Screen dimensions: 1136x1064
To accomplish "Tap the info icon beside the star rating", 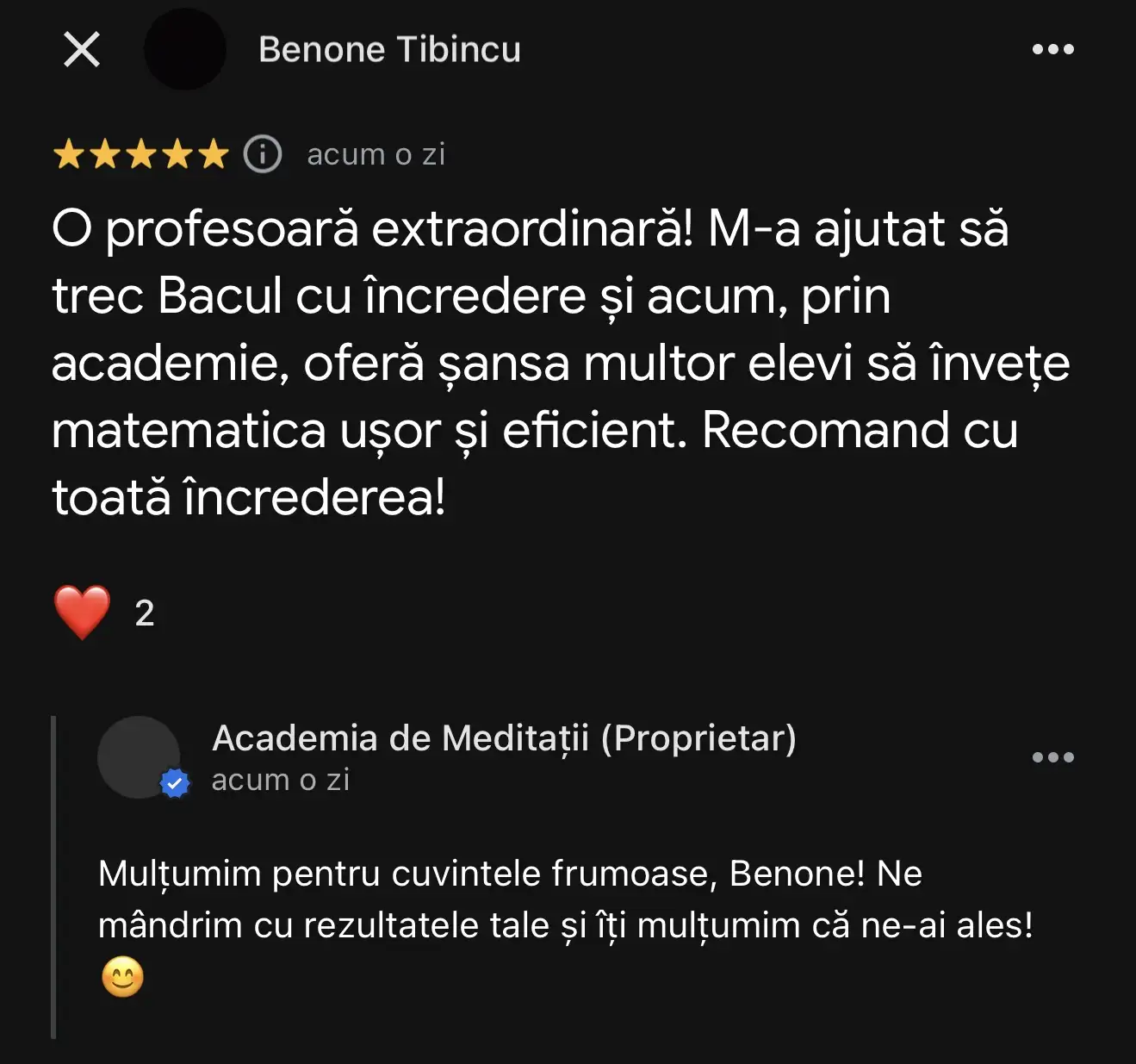I will 263,154.
